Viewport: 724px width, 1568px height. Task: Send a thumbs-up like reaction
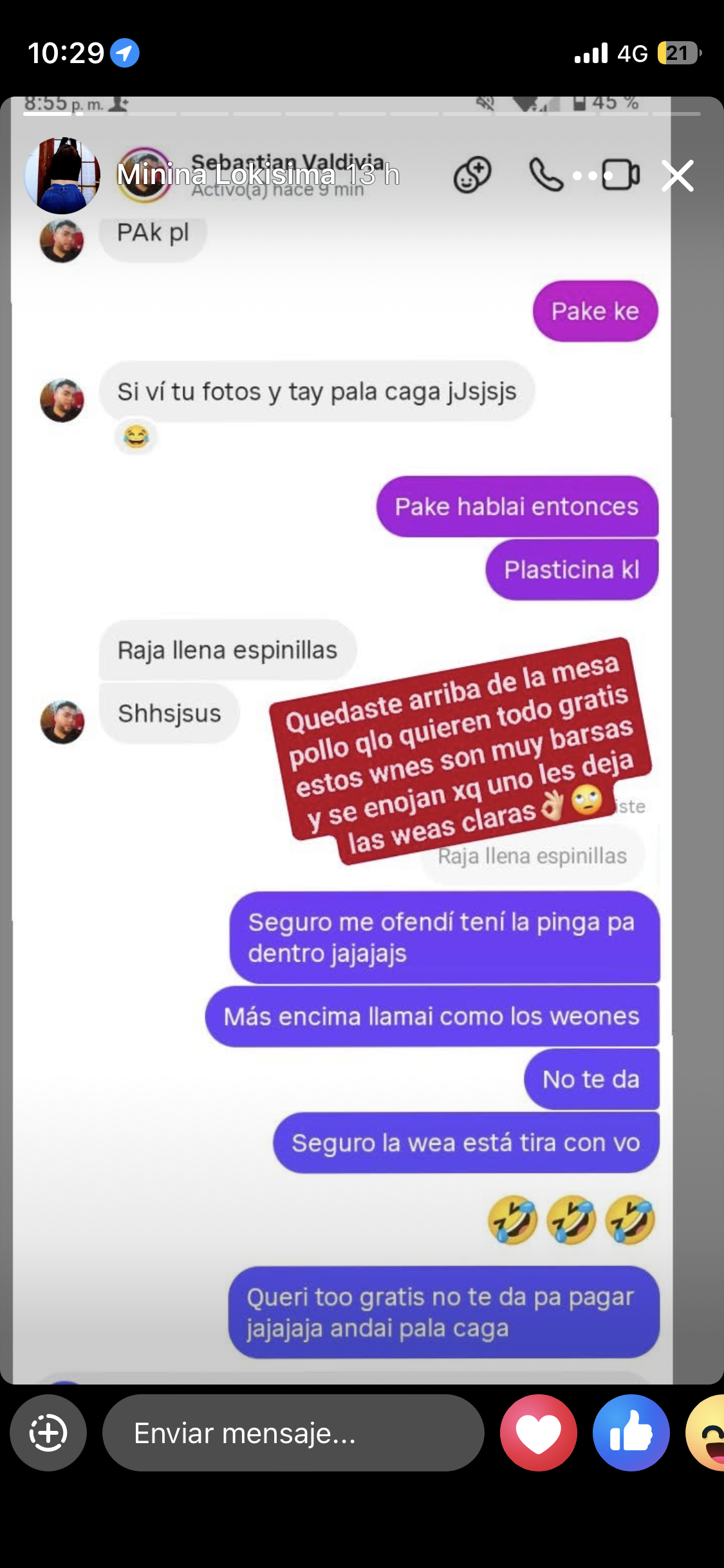tap(631, 1433)
